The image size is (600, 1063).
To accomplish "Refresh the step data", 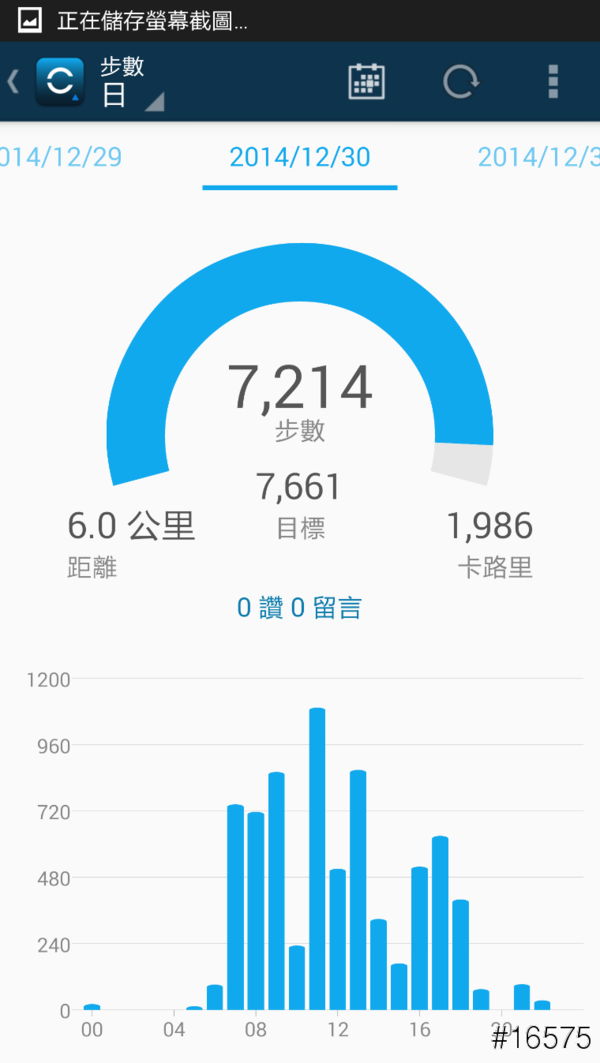I will click(461, 82).
